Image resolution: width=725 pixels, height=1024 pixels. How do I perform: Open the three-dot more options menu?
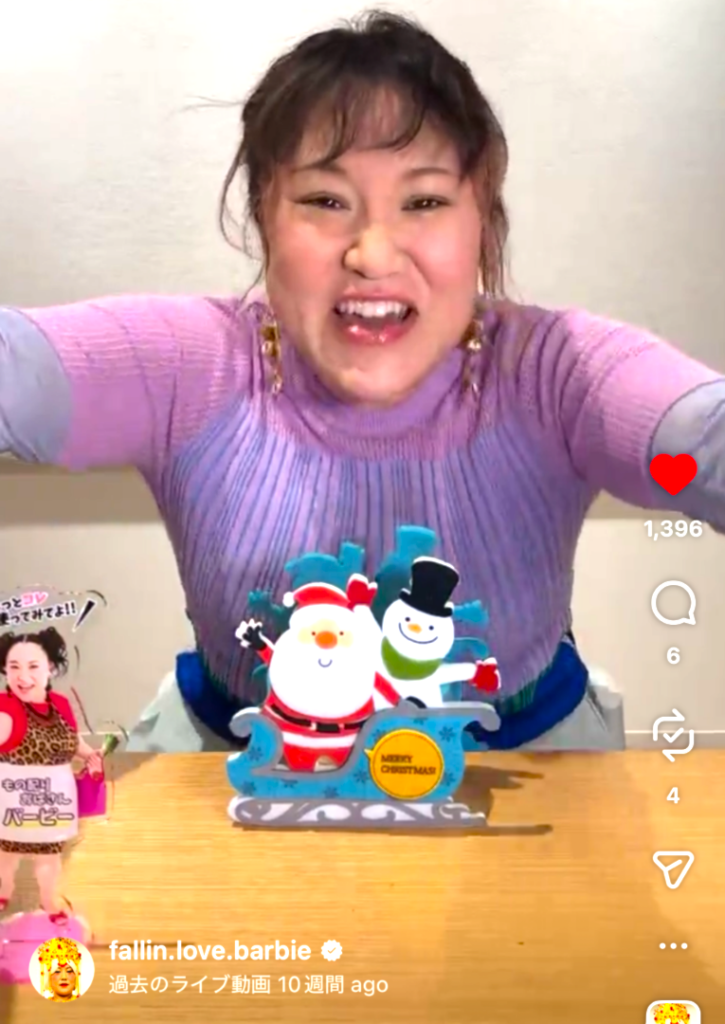pyautogui.click(x=673, y=946)
